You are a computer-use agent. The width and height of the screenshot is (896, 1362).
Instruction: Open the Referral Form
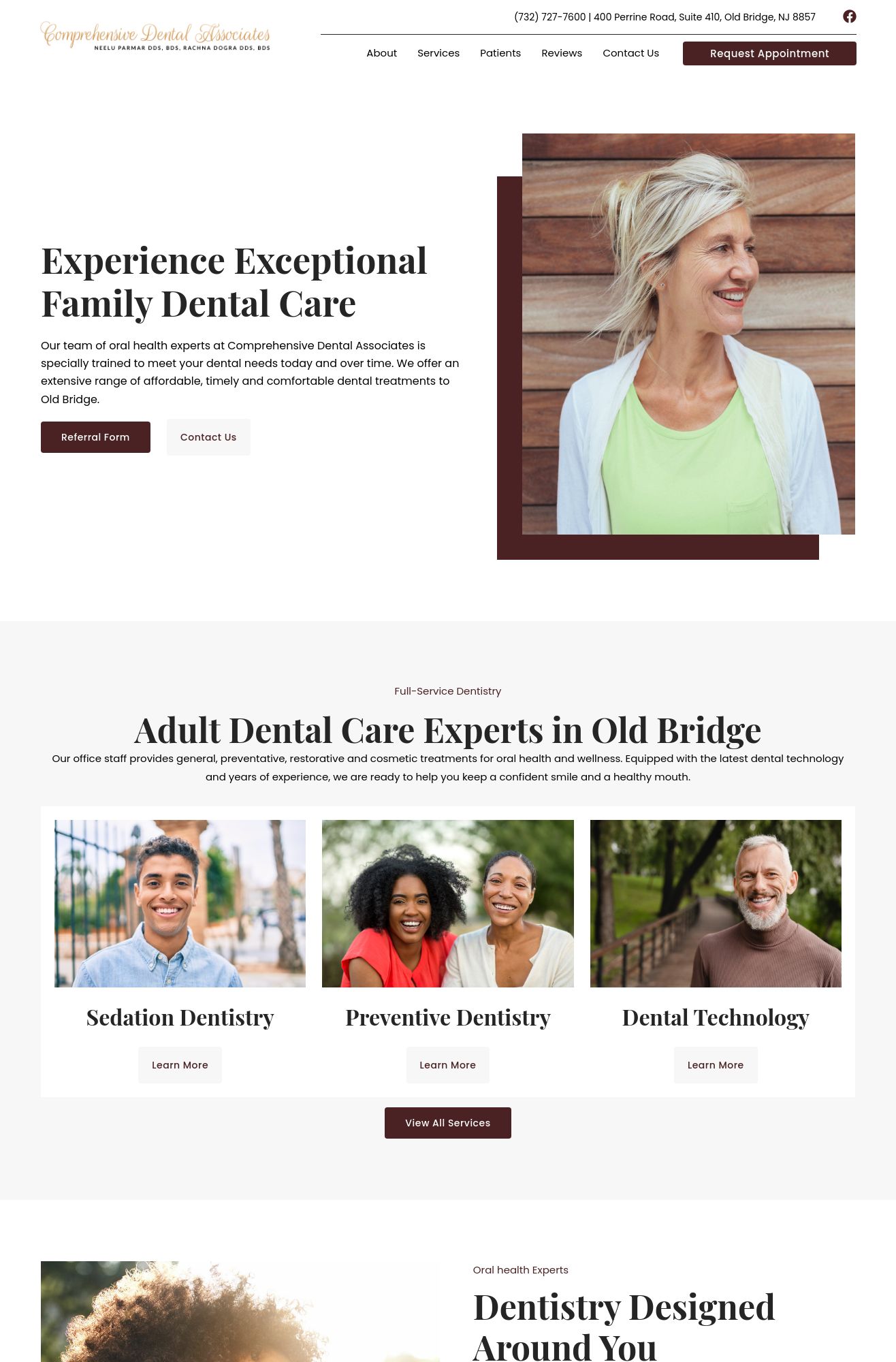95,437
